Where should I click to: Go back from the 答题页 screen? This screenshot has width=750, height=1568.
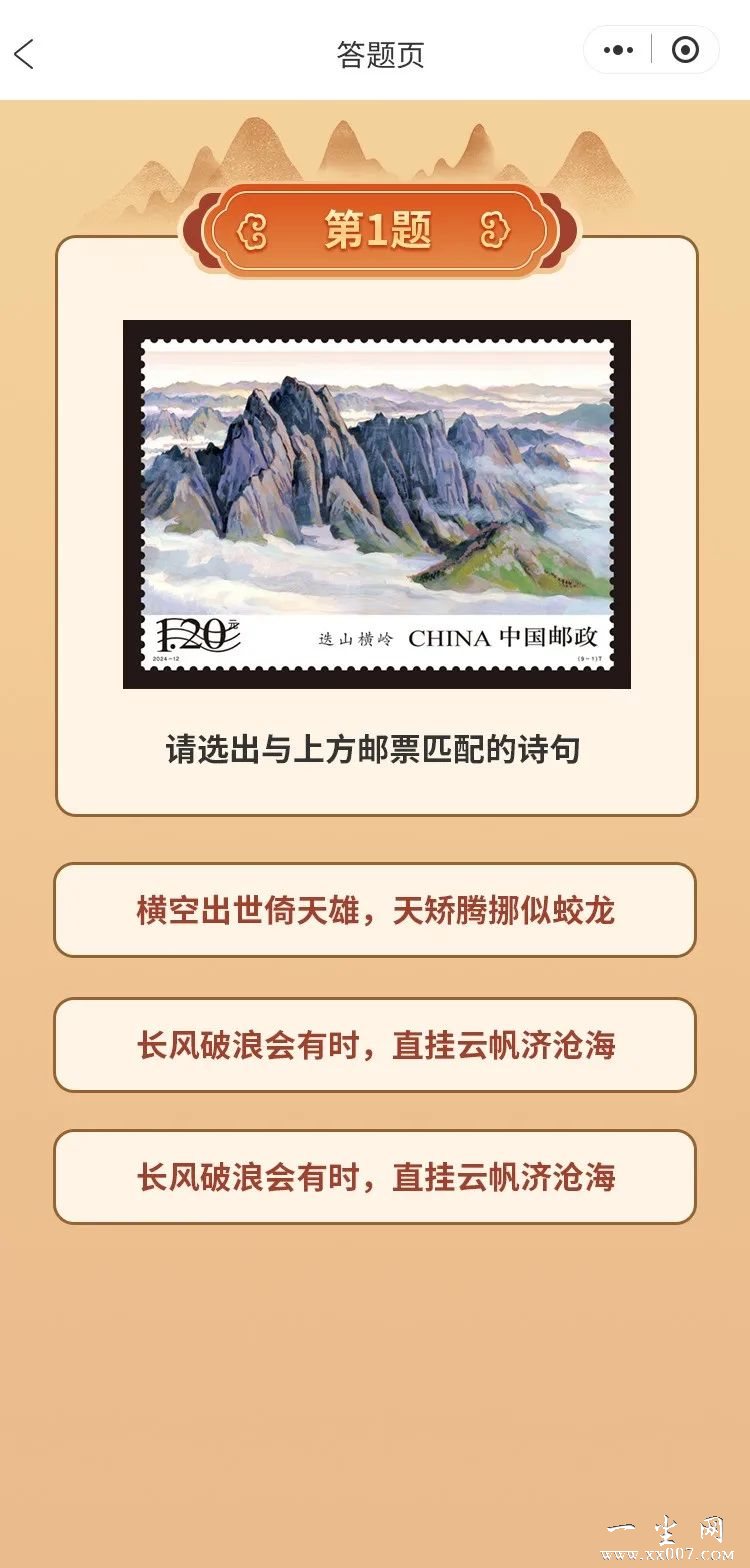(24, 54)
